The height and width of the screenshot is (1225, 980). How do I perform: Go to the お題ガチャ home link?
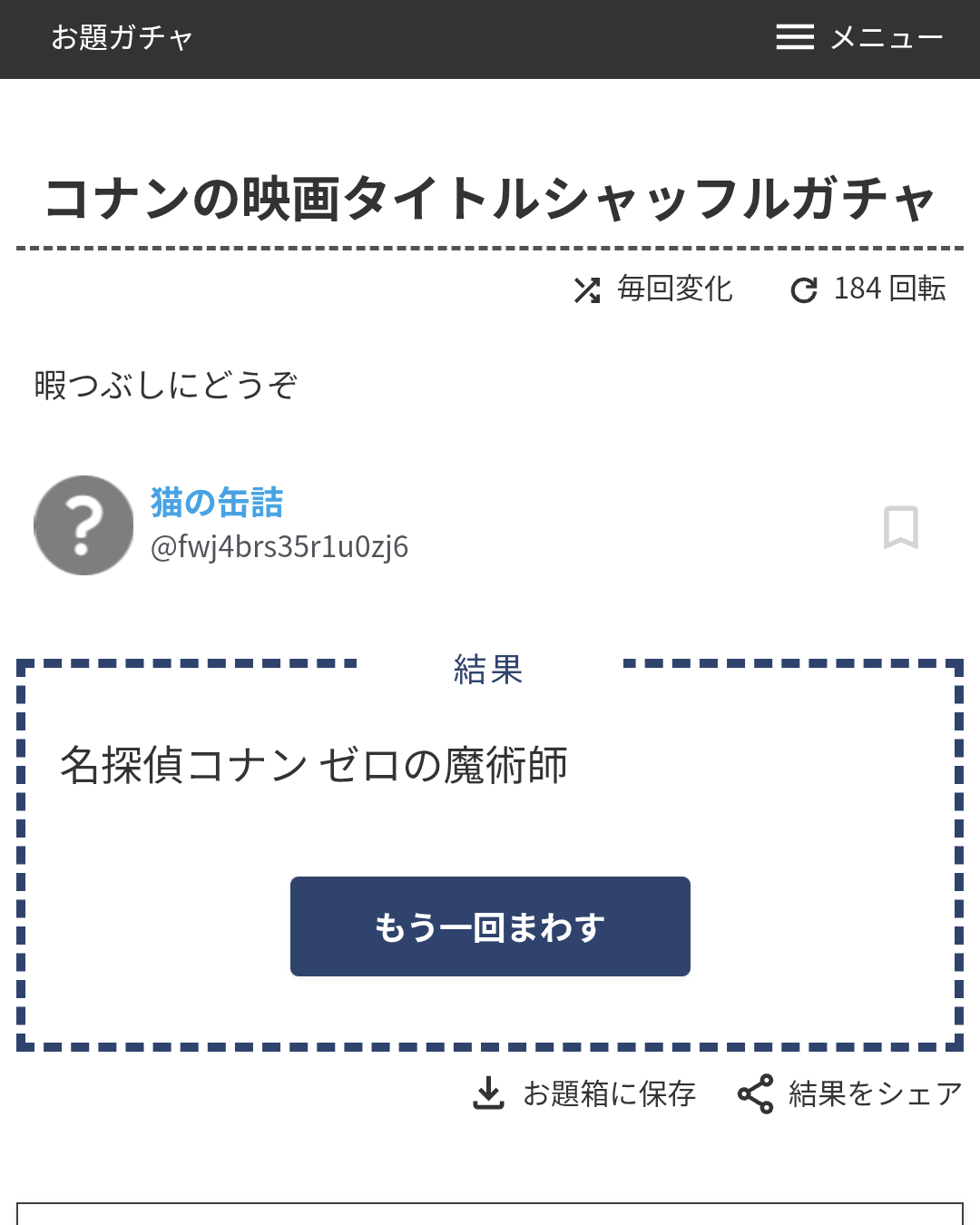pyautogui.click(x=122, y=38)
